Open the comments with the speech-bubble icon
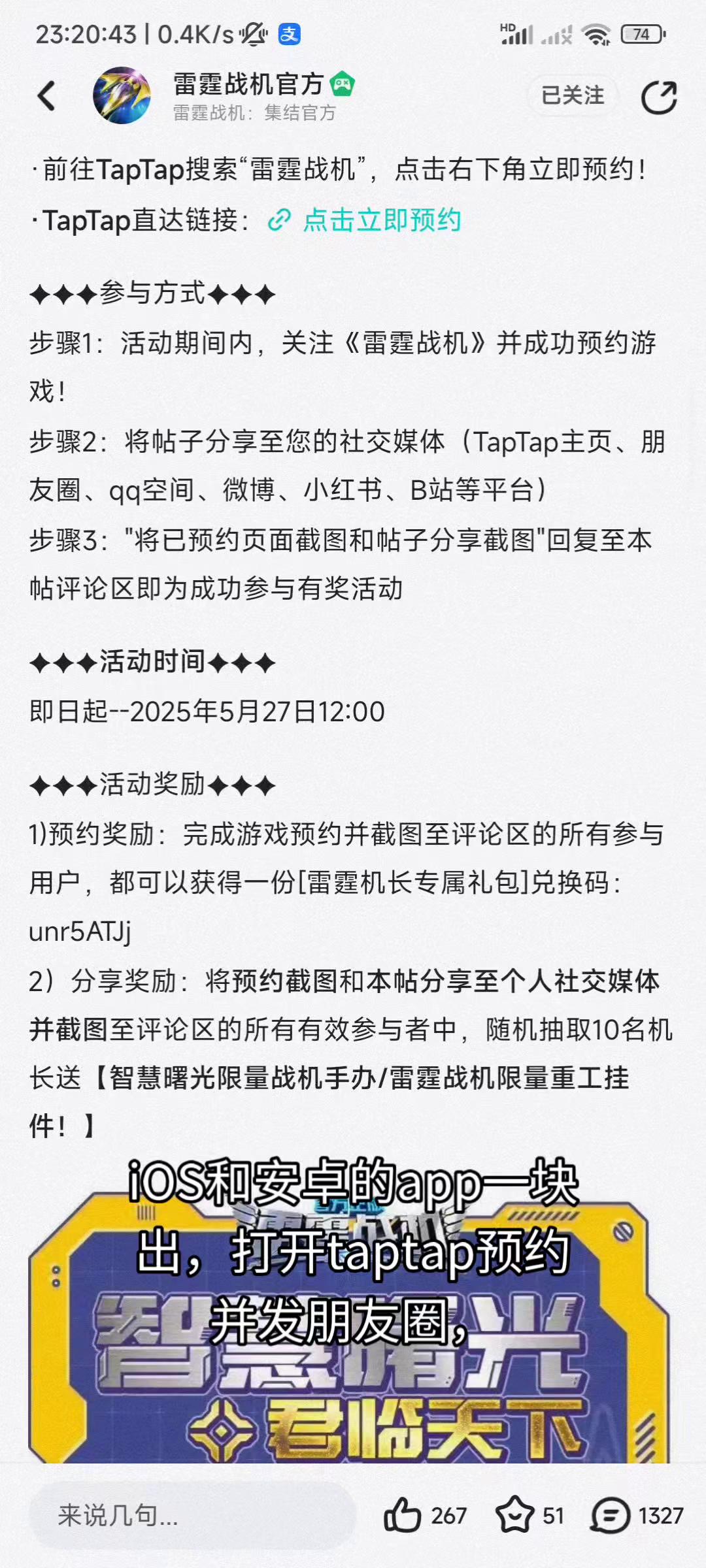This screenshot has width=706, height=1568. (x=610, y=1514)
